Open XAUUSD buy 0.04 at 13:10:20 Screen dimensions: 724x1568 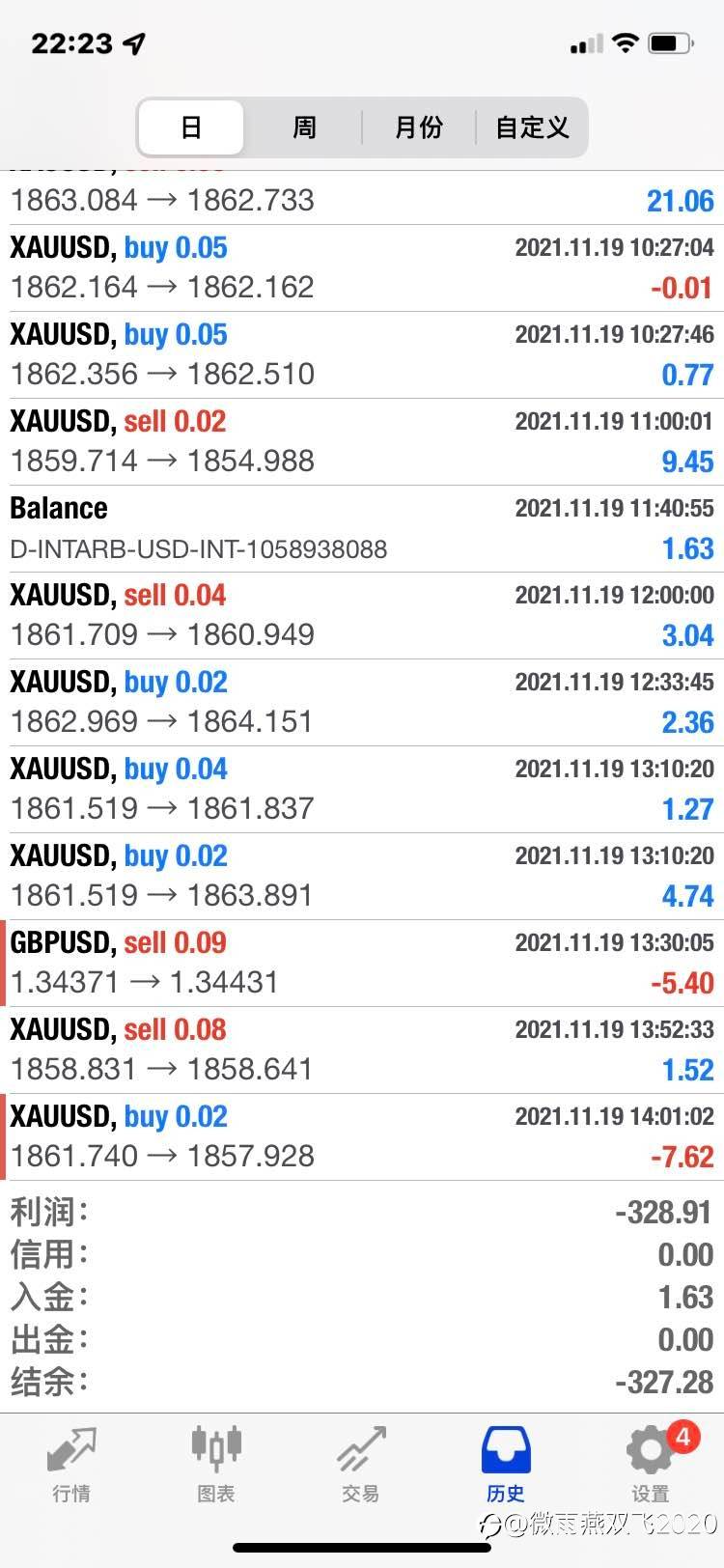pyautogui.click(x=362, y=789)
